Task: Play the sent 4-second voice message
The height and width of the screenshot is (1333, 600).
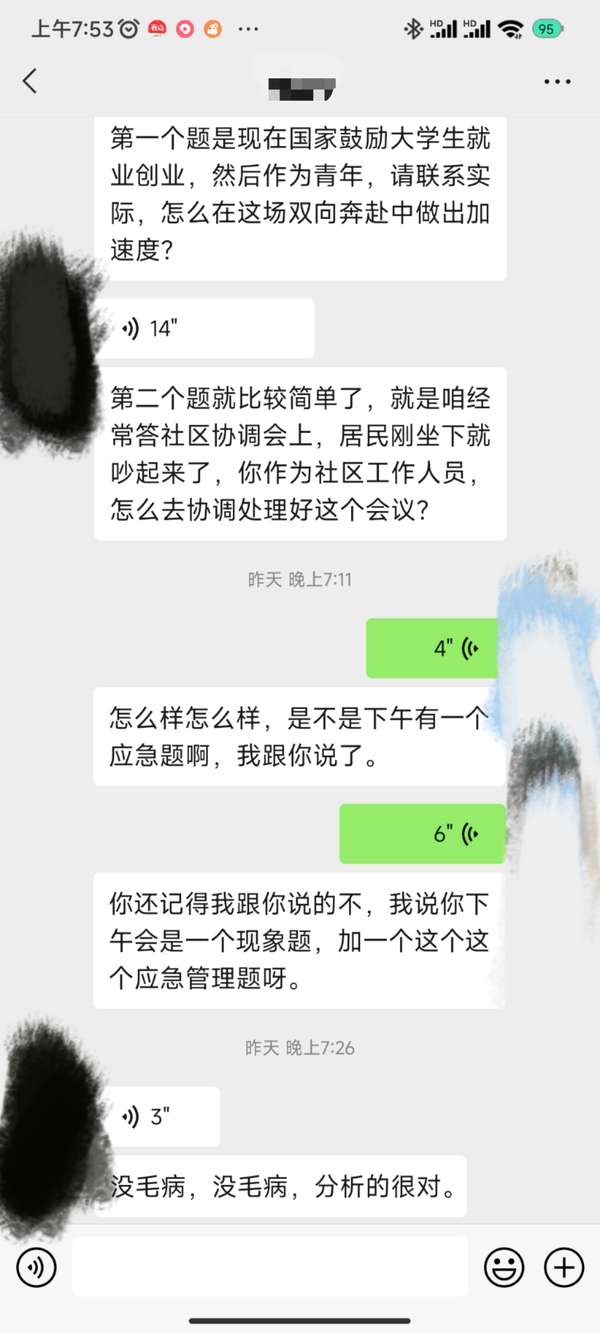Action: (x=432, y=648)
